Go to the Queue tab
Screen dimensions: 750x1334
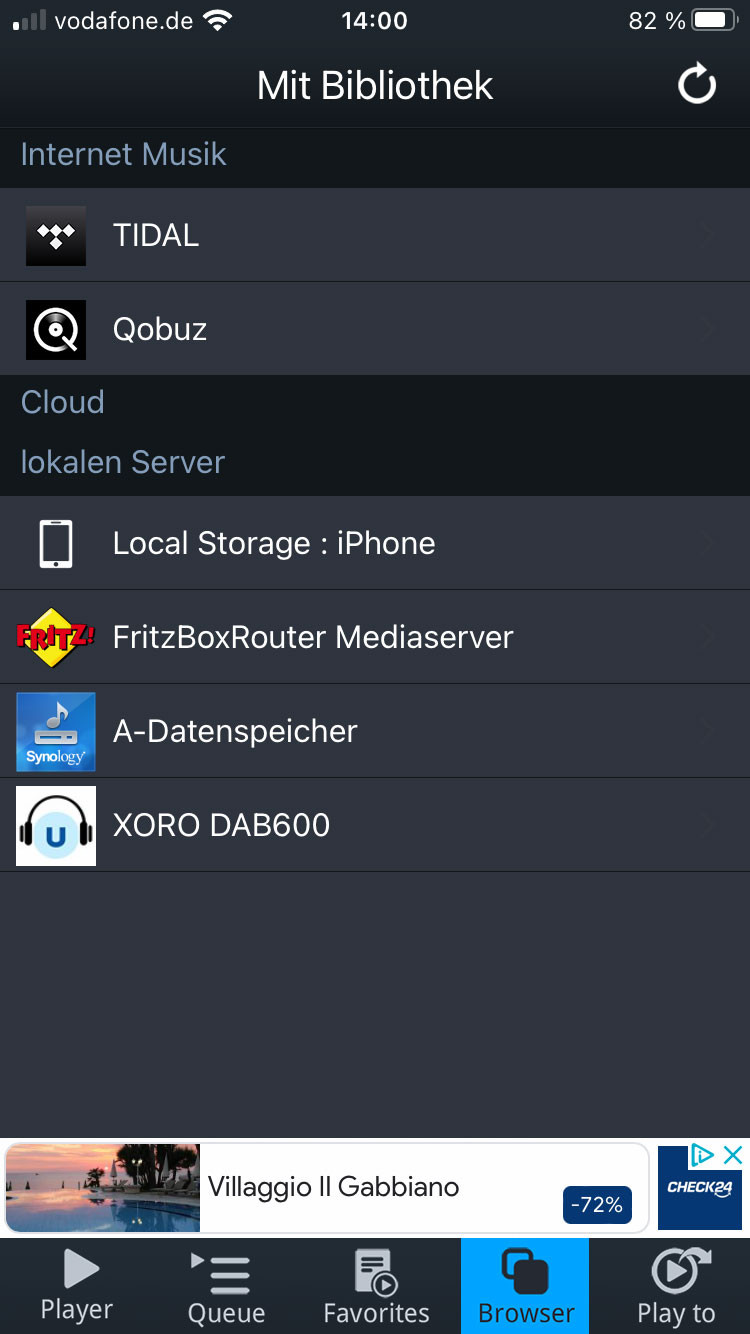click(226, 1288)
